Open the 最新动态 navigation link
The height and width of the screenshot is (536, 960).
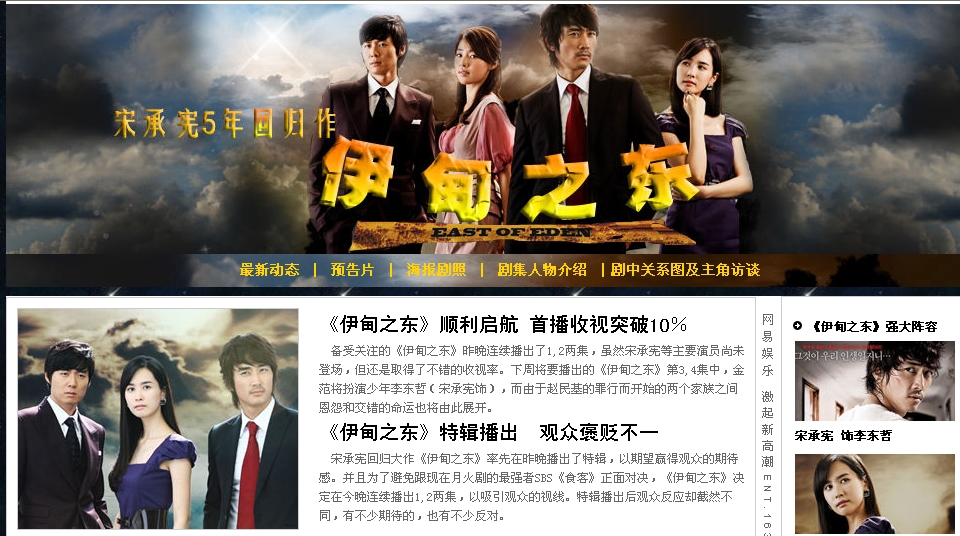(269, 270)
